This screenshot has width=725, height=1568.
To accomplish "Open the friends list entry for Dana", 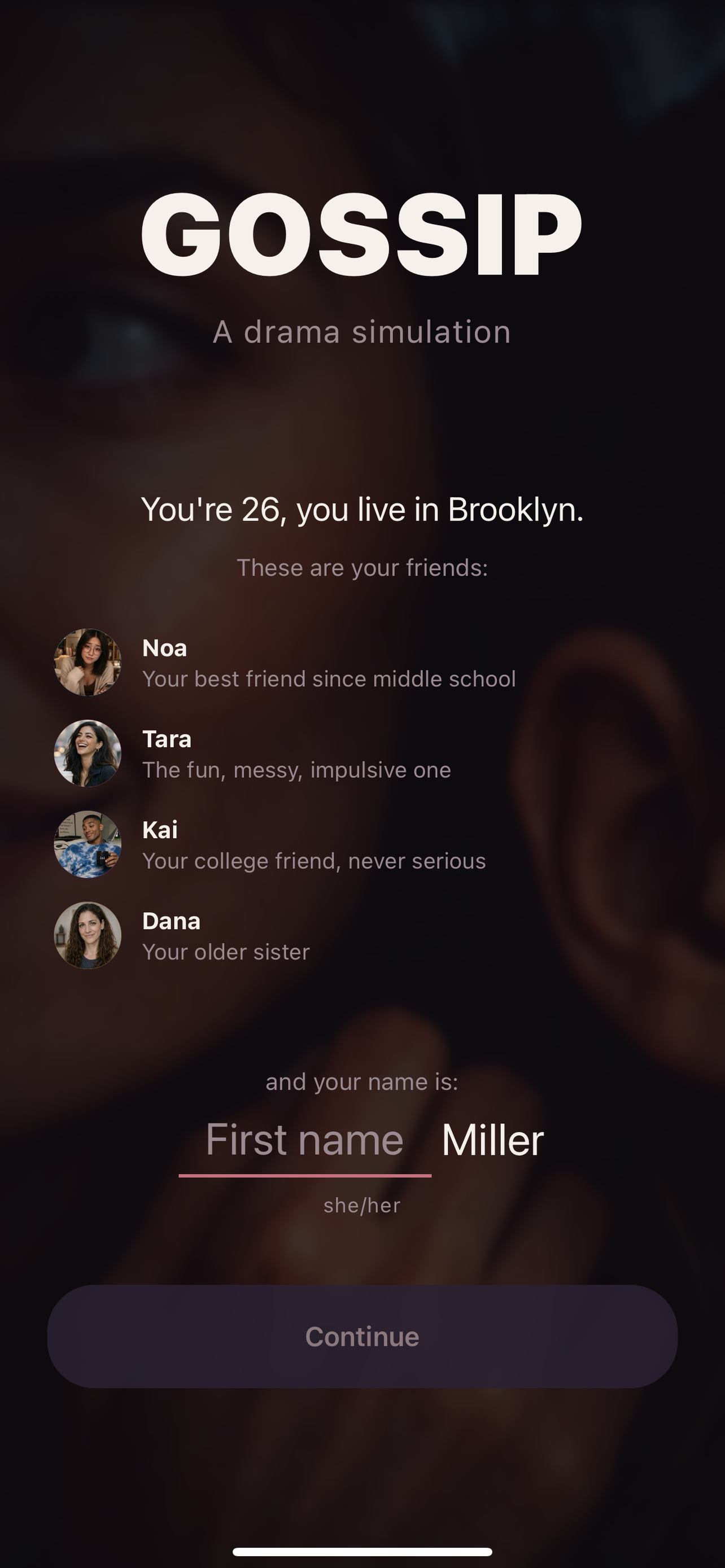I will [171, 921].
